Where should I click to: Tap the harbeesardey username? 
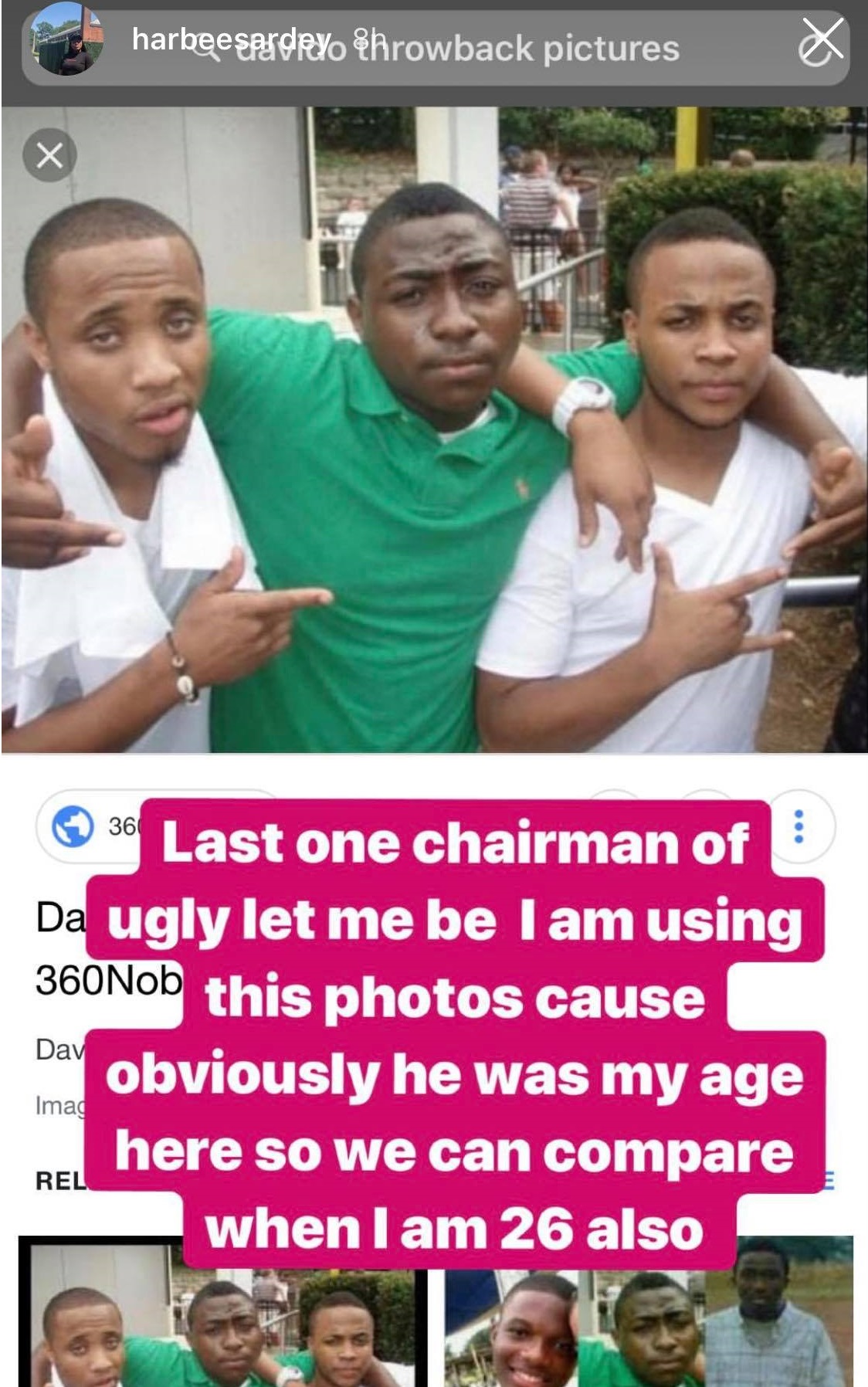click(x=230, y=39)
